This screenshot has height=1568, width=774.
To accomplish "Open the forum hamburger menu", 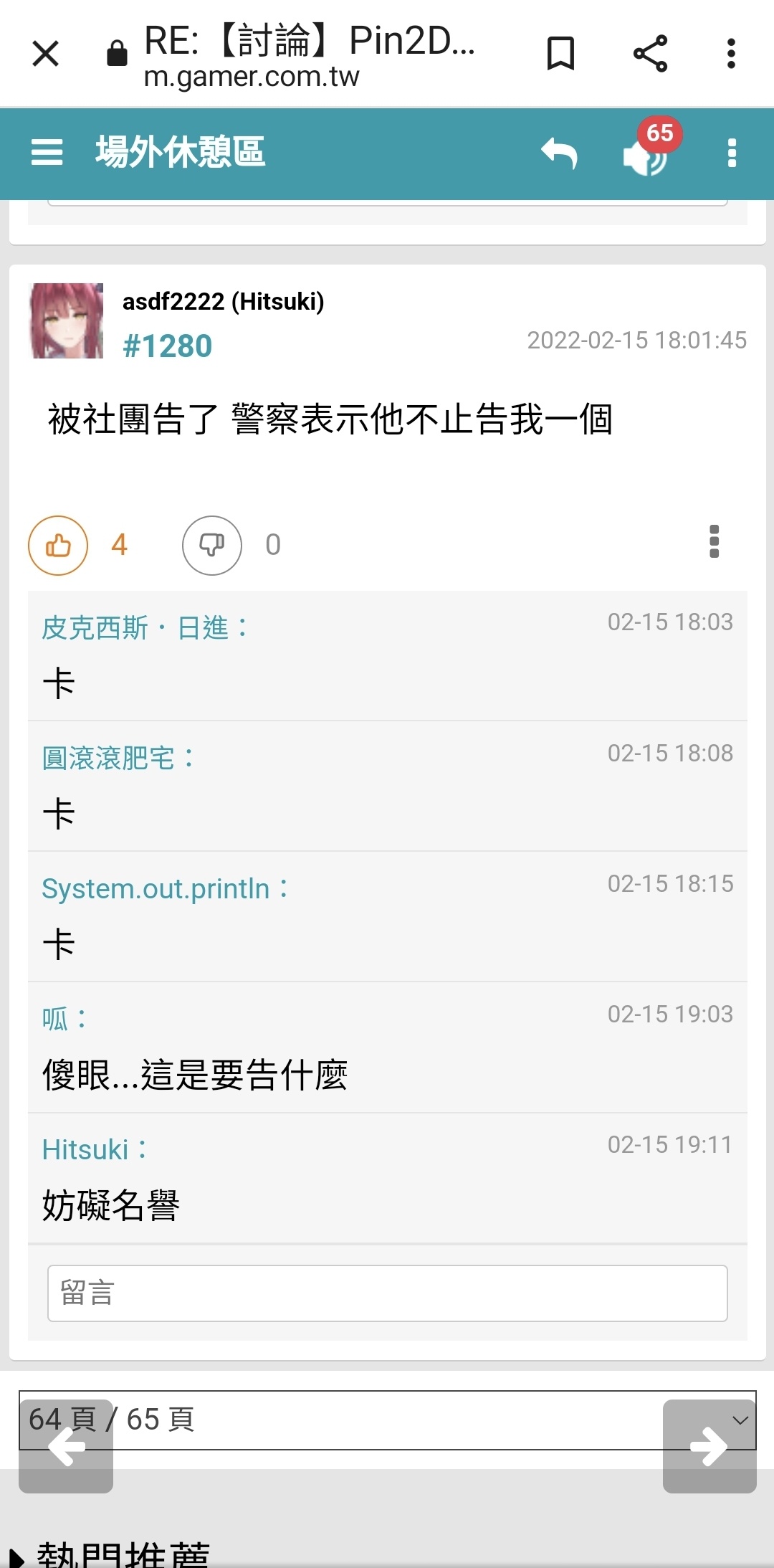I will (x=47, y=152).
